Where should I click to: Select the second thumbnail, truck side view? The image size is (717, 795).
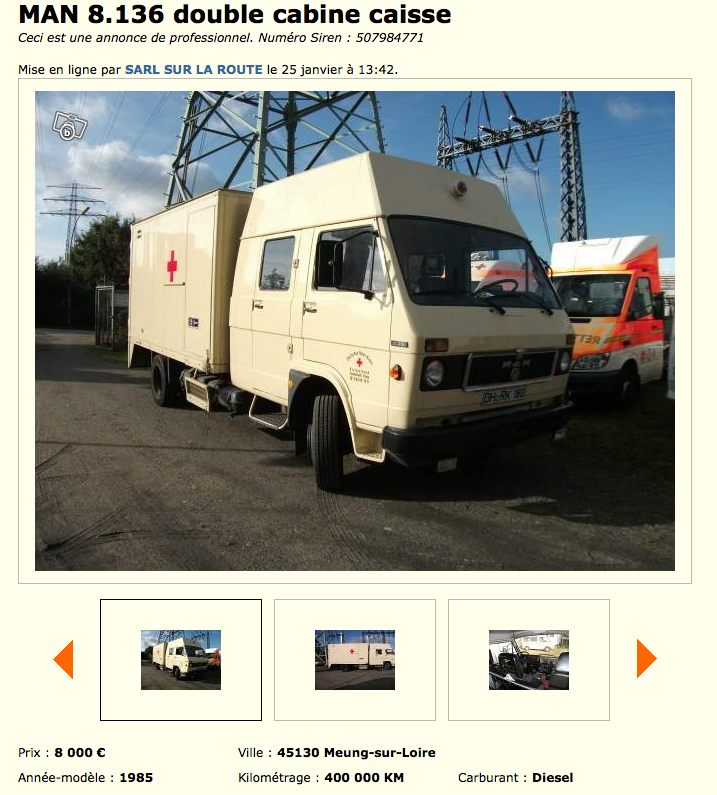point(355,660)
